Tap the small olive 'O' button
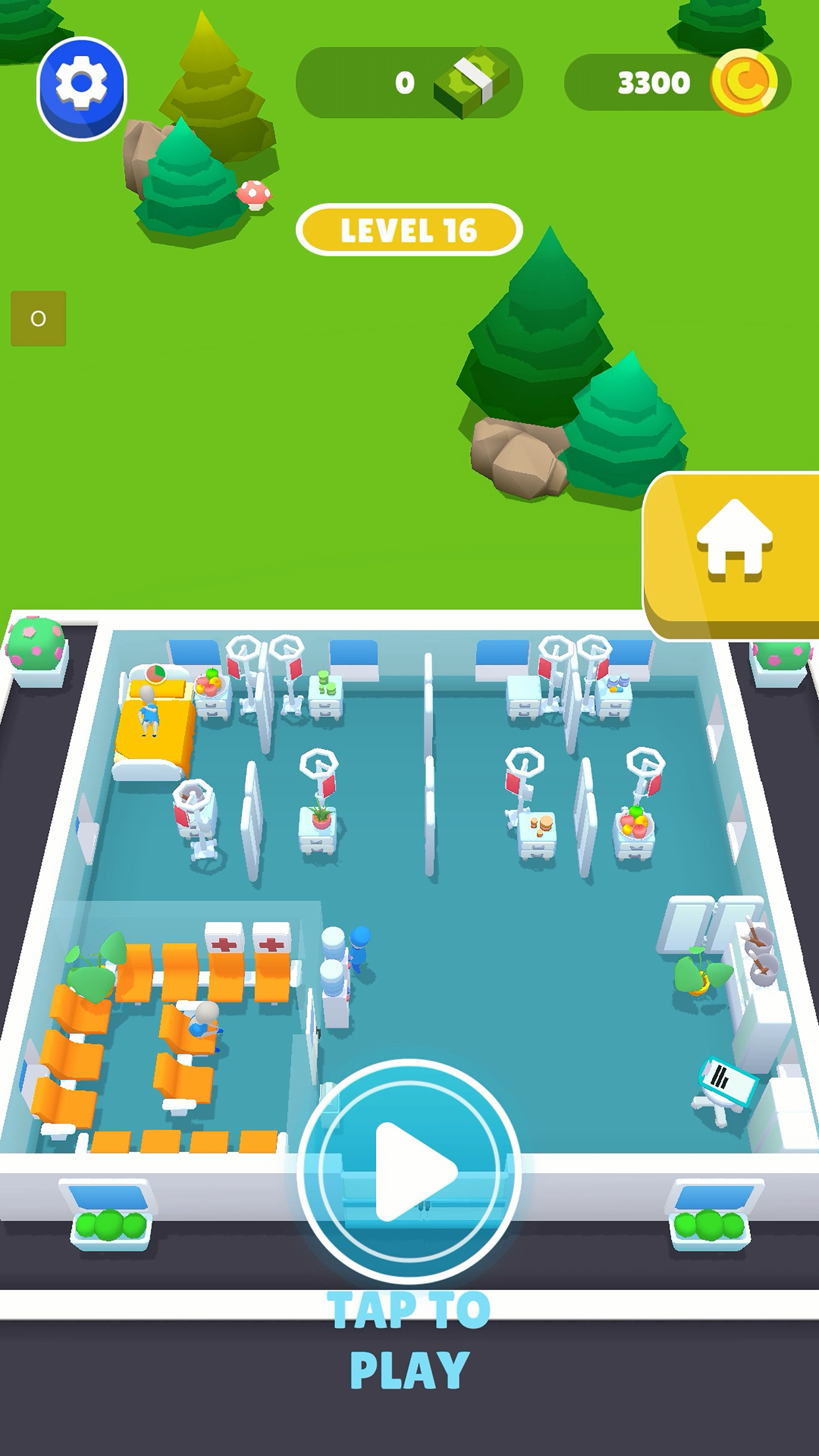Screen dimensions: 819x1456 point(38,318)
